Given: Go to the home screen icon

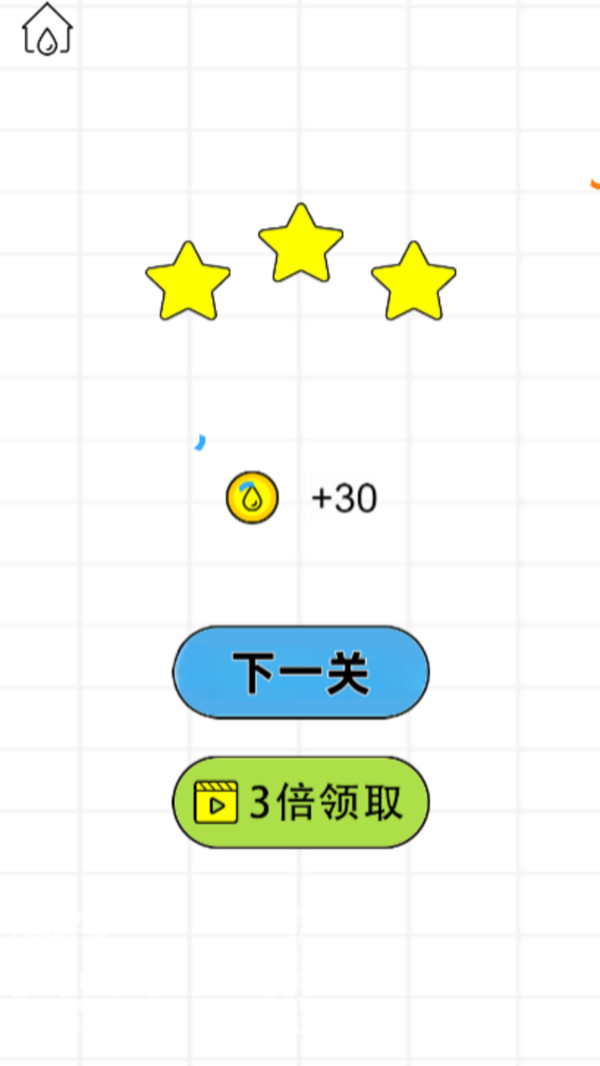Looking at the screenshot, I should coord(47,30).
